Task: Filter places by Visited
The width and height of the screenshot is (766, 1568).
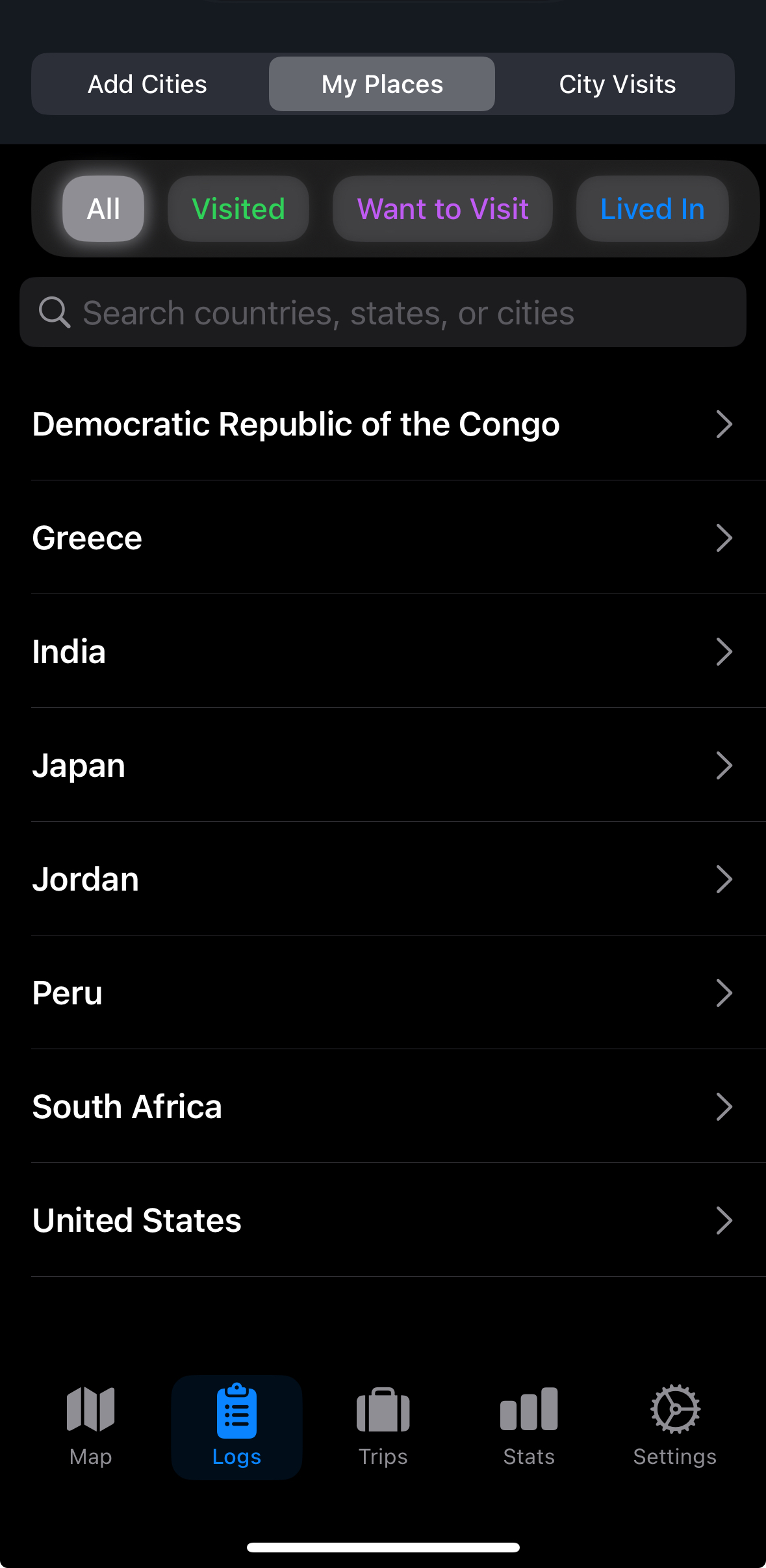Action: pyautogui.click(x=238, y=209)
